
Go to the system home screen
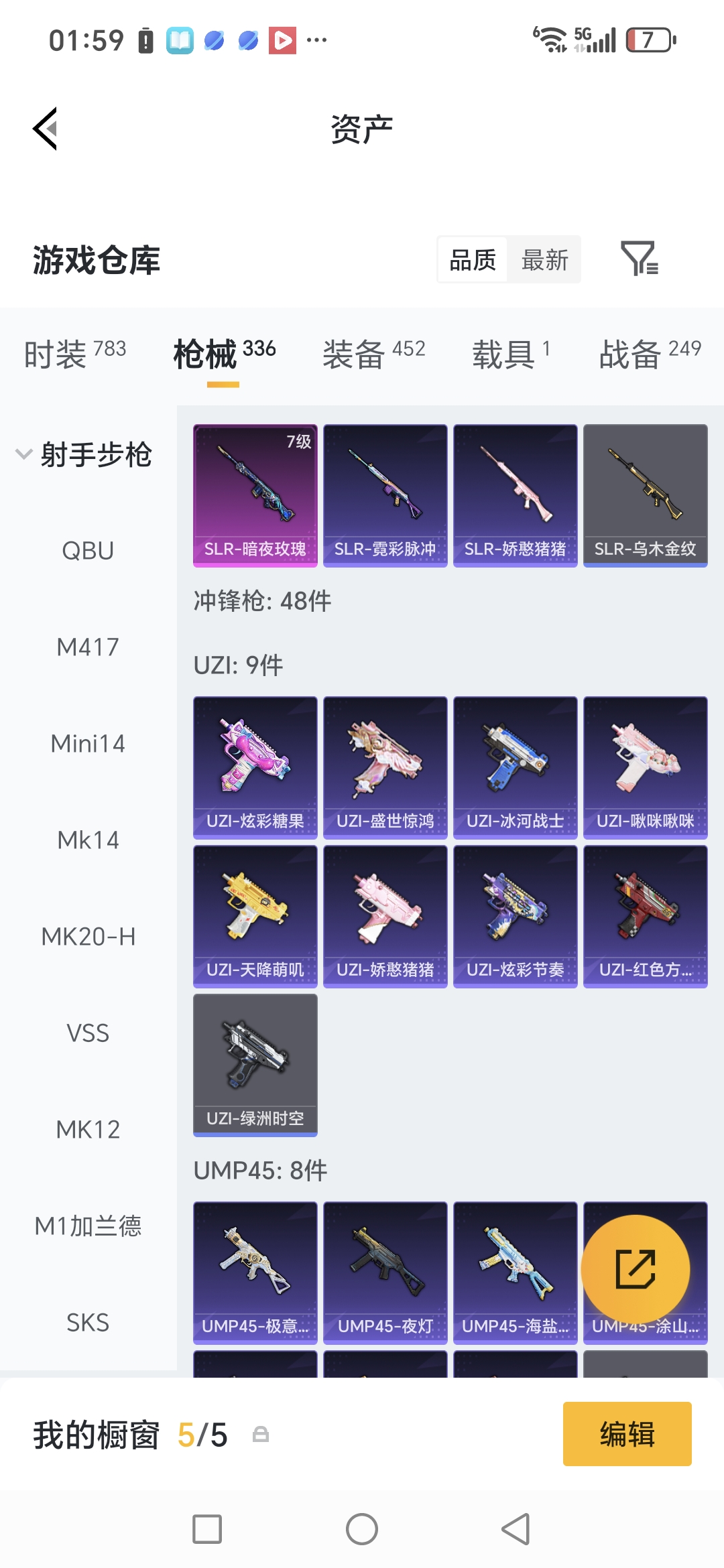click(x=362, y=1529)
